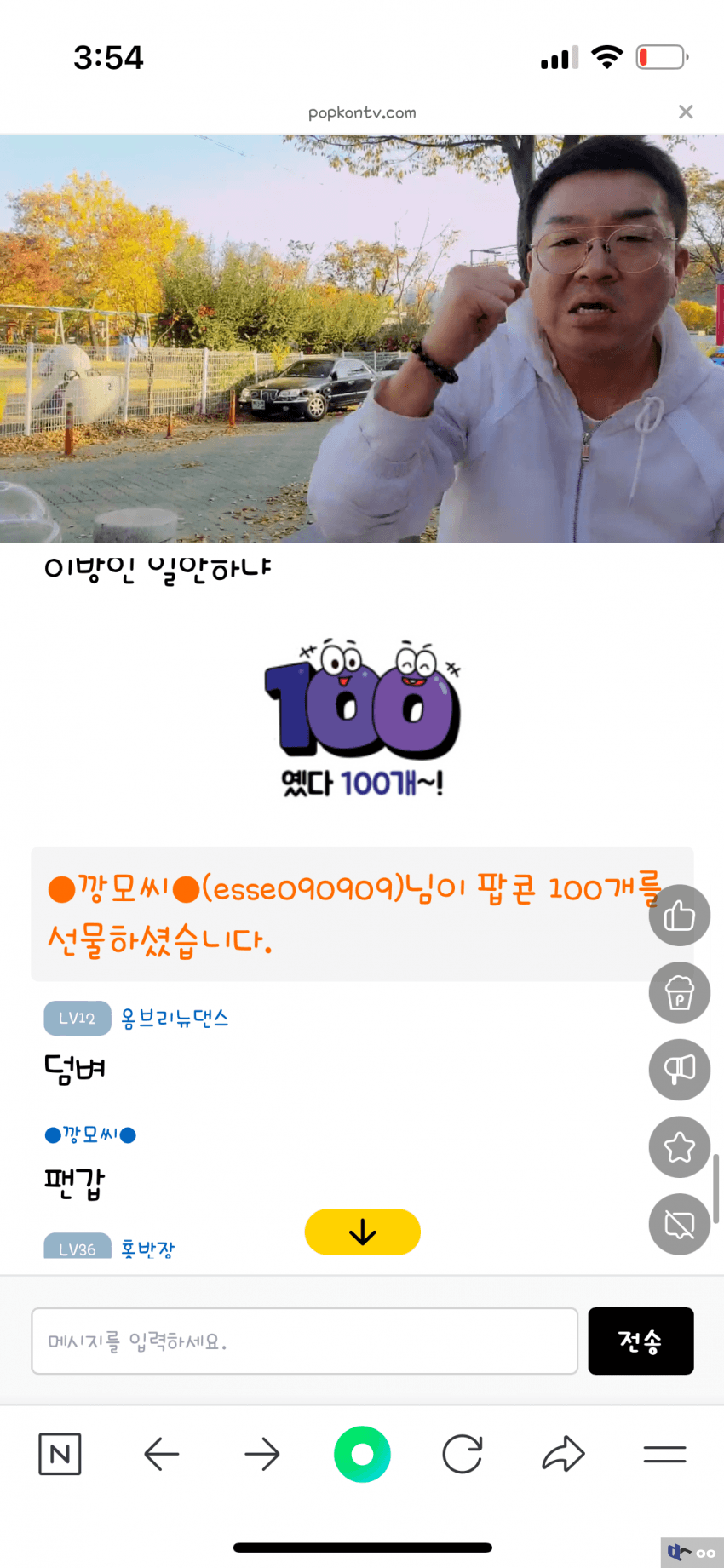Like the broadcast with thumbs-up icon
This screenshot has height=1568, width=724.
679,916
